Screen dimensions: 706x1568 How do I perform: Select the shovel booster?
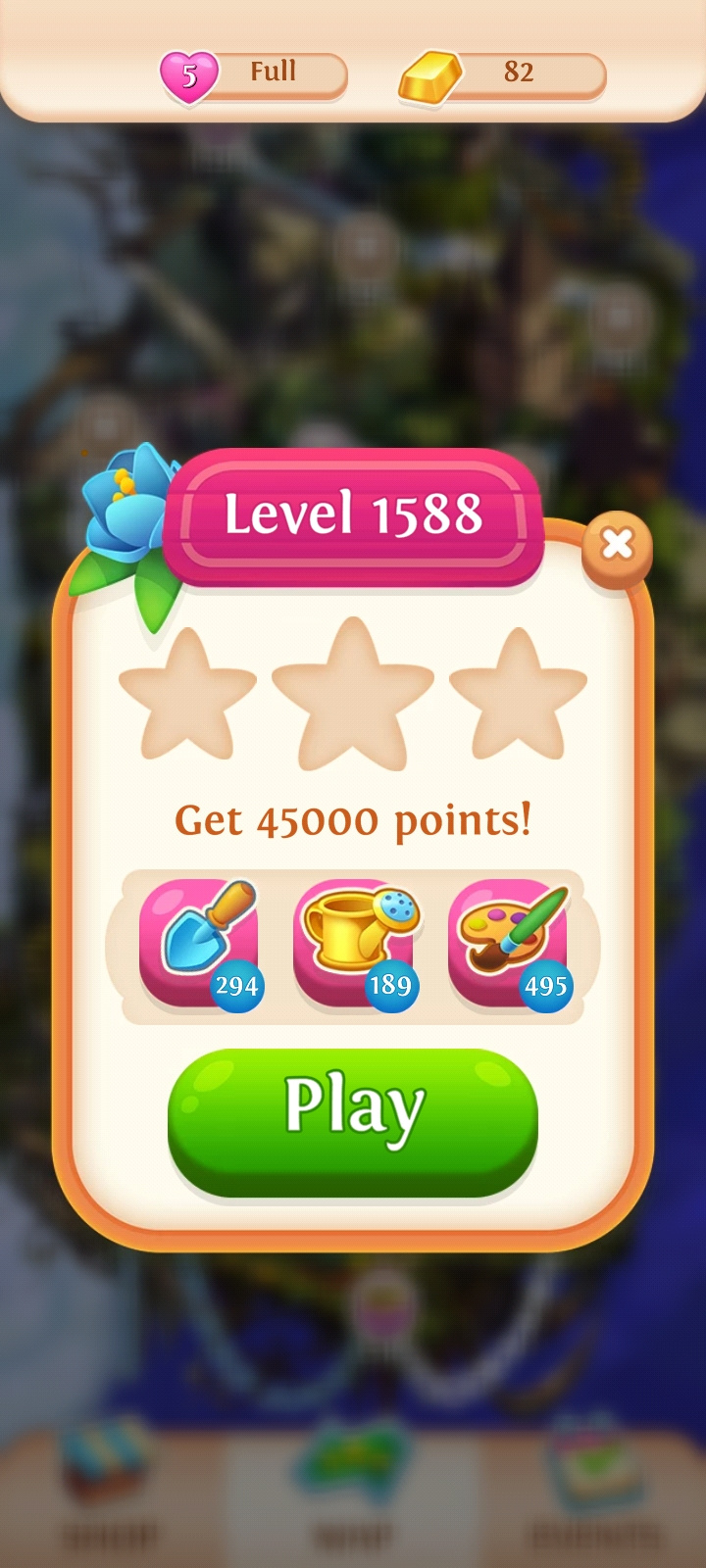coord(200,943)
